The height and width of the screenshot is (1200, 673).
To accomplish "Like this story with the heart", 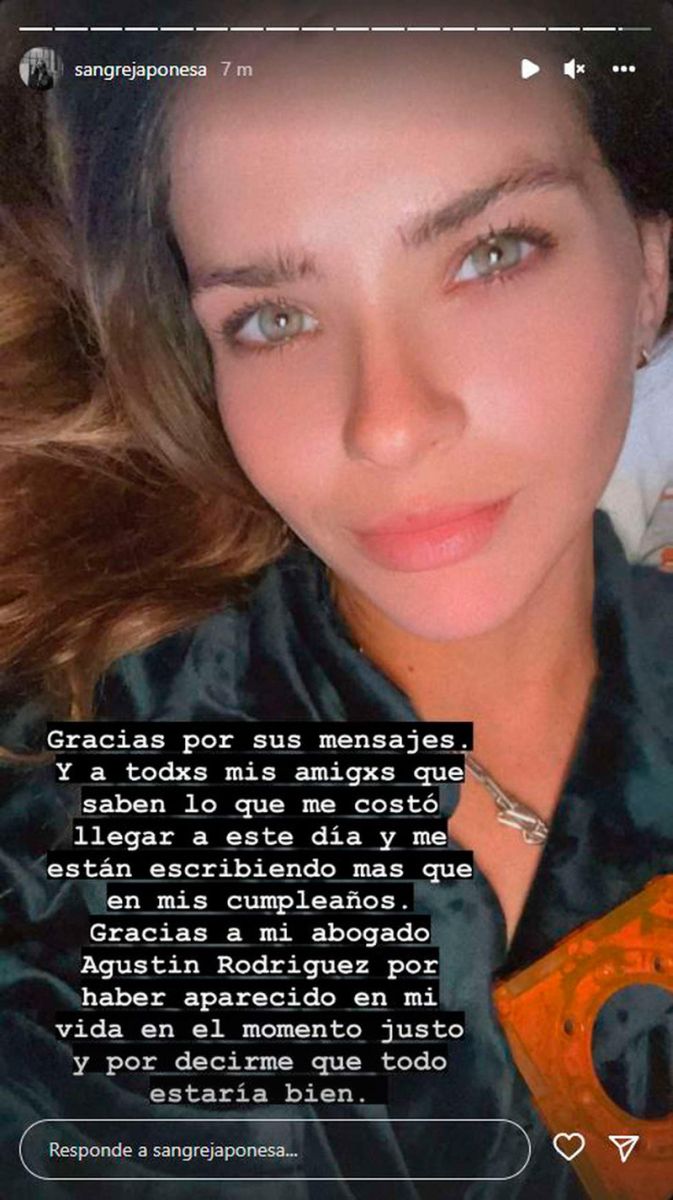I will (x=569, y=1147).
